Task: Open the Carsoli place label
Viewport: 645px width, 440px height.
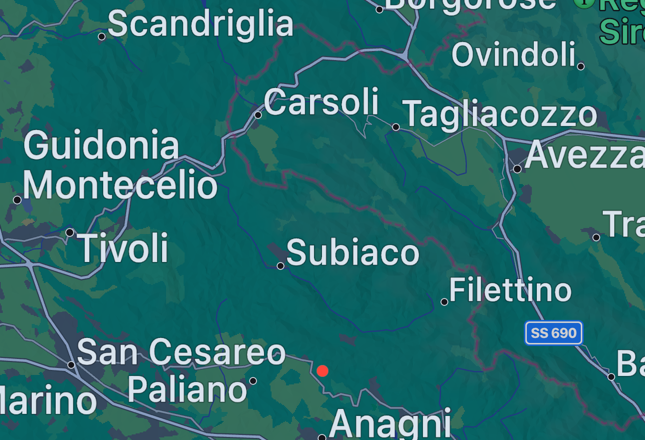Action: tap(321, 102)
